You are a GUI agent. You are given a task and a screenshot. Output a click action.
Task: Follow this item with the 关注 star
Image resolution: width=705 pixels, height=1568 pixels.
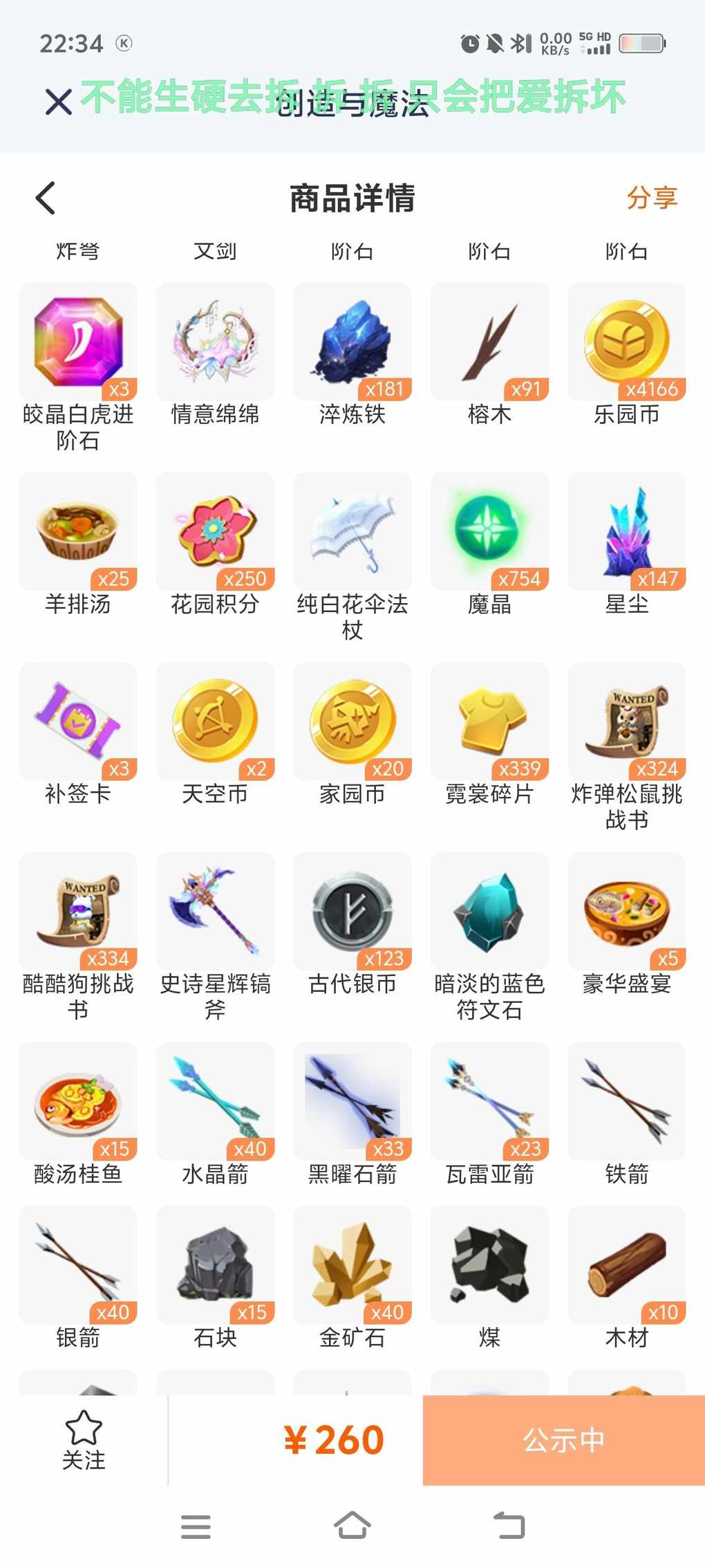(84, 1440)
